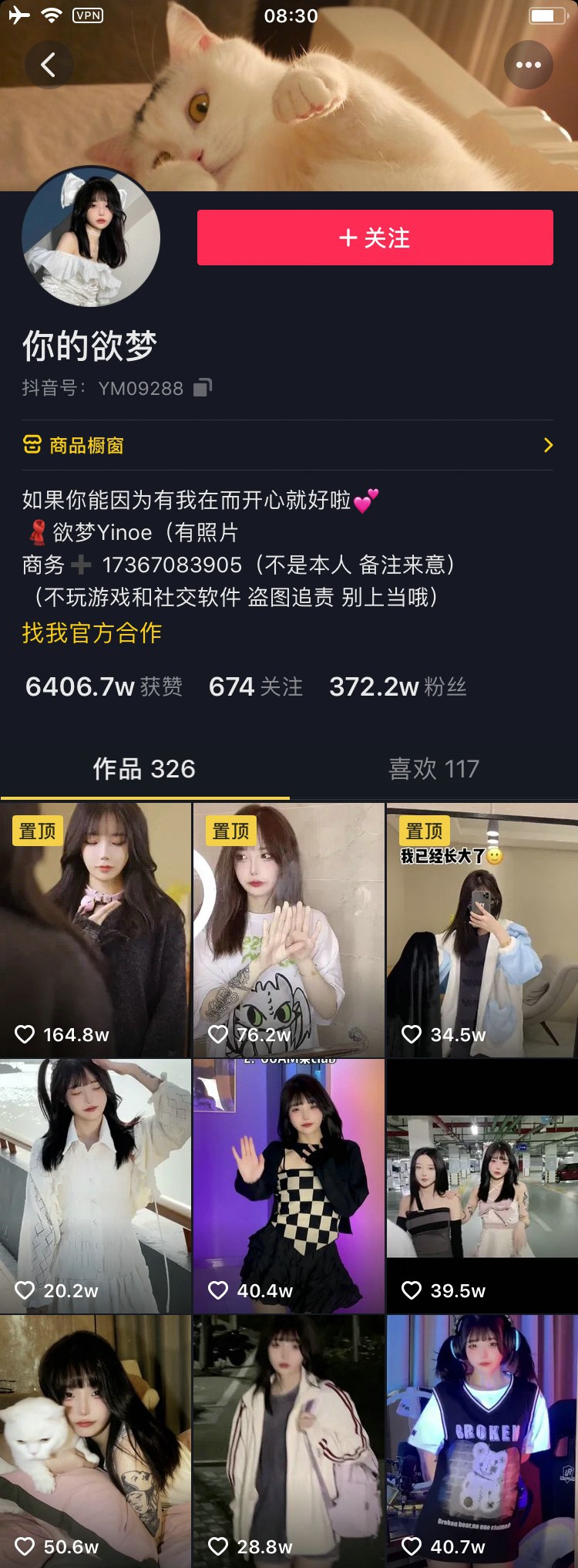Watch the video with 28.8w likes
The height and width of the screenshot is (1568, 578).
(288, 1441)
